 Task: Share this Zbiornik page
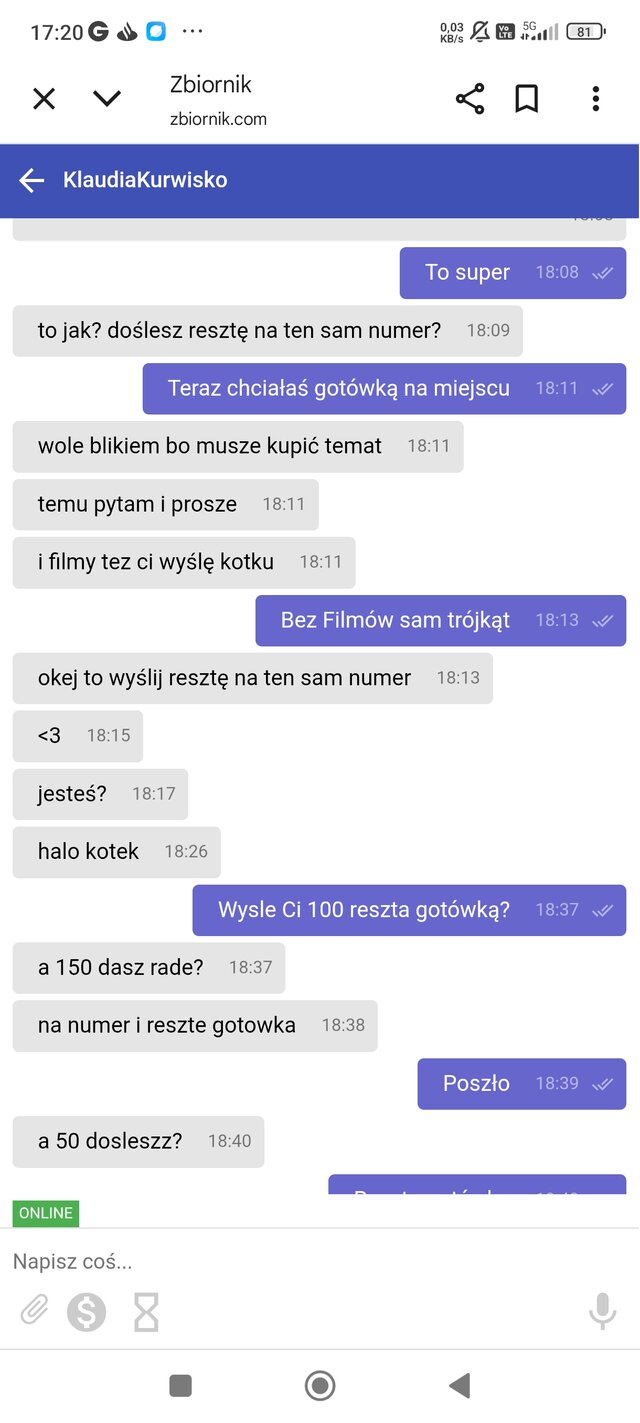click(470, 98)
